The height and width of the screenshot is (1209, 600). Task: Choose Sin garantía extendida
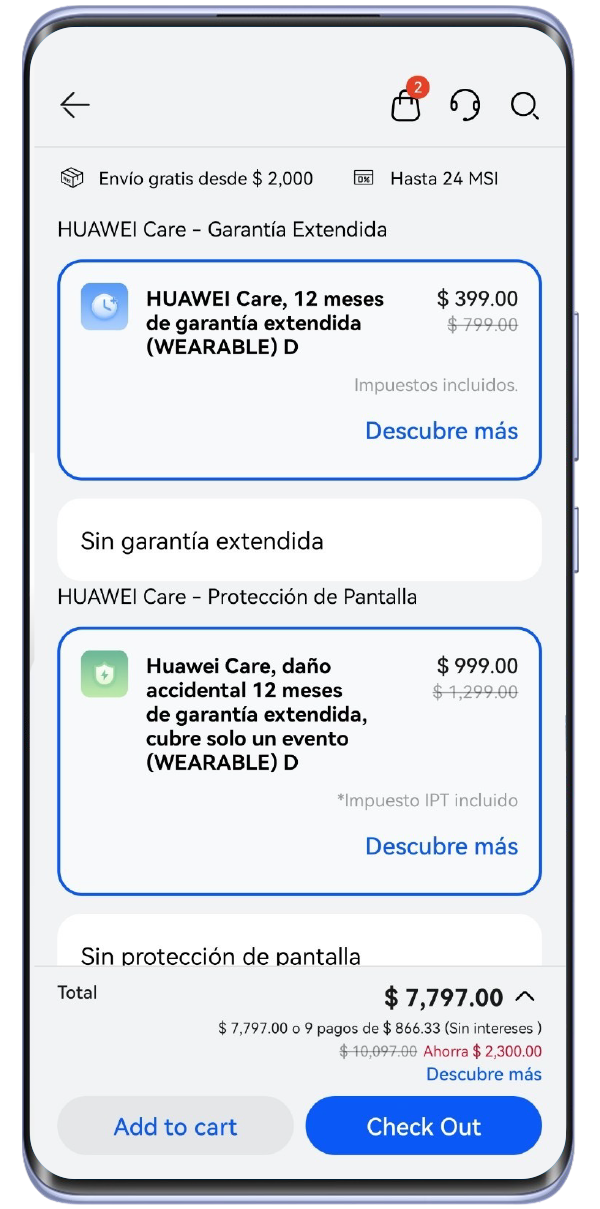[x=299, y=541]
